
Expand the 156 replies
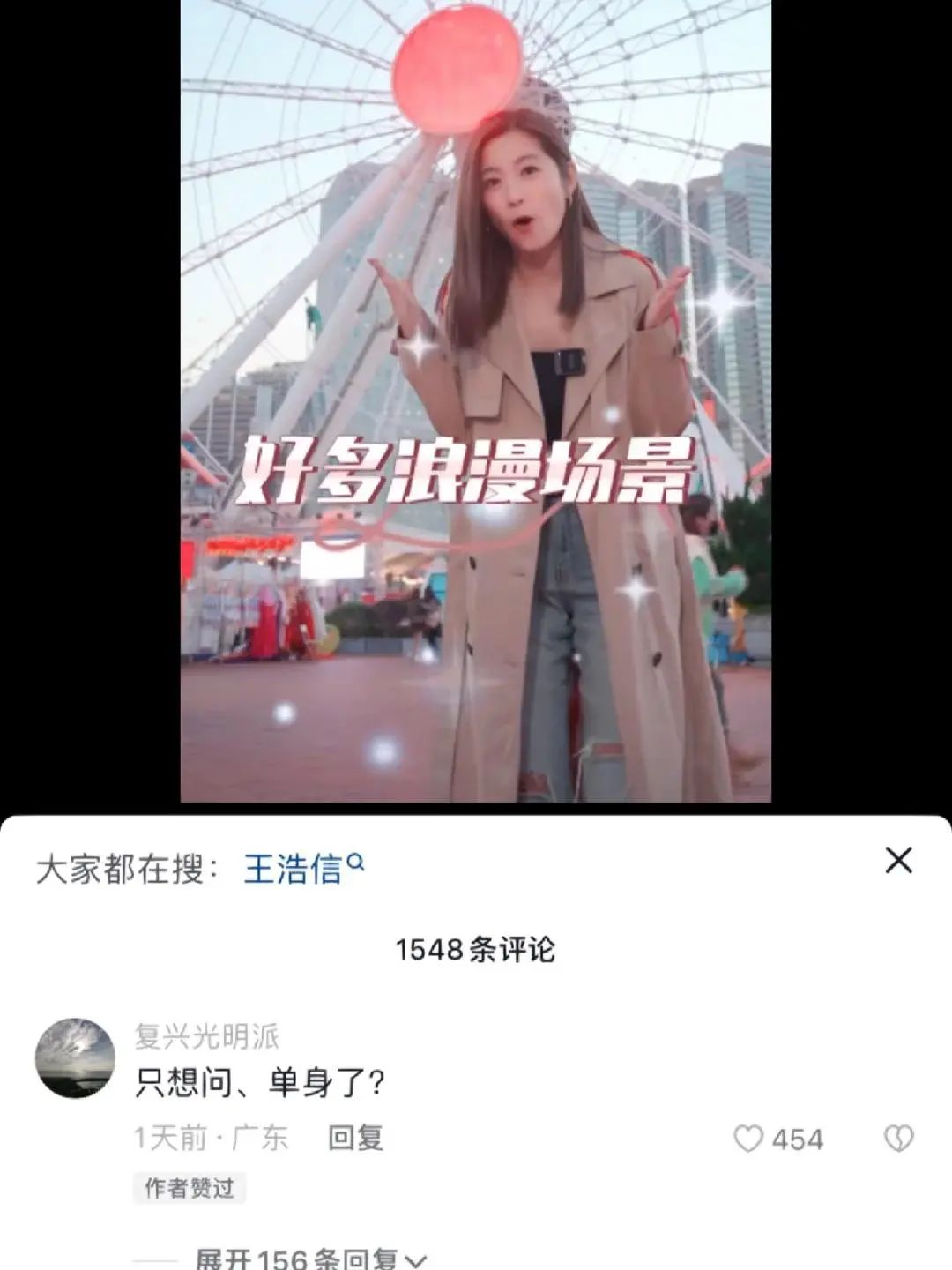pos(310,1258)
